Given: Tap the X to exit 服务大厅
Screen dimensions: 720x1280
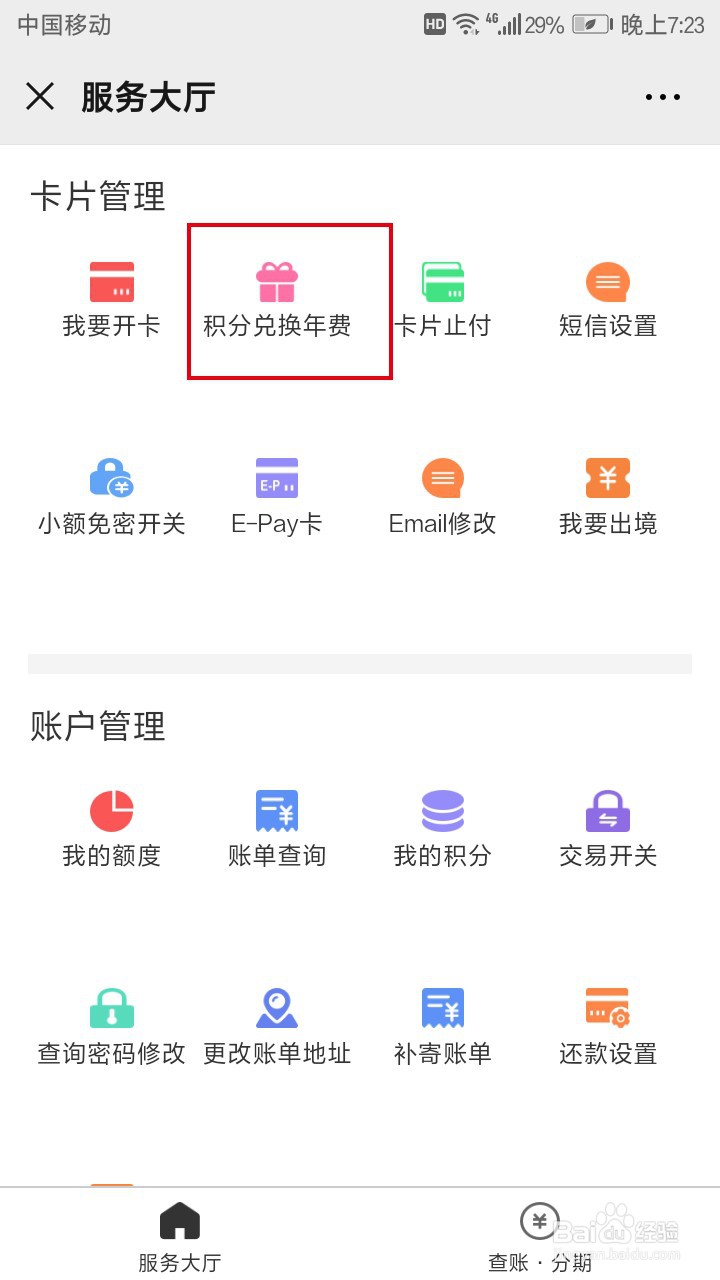Looking at the screenshot, I should [39, 96].
